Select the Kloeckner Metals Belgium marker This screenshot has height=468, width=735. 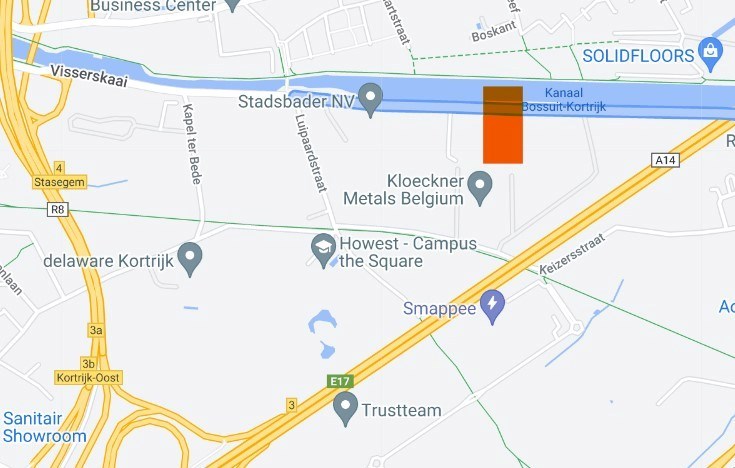click(x=481, y=186)
